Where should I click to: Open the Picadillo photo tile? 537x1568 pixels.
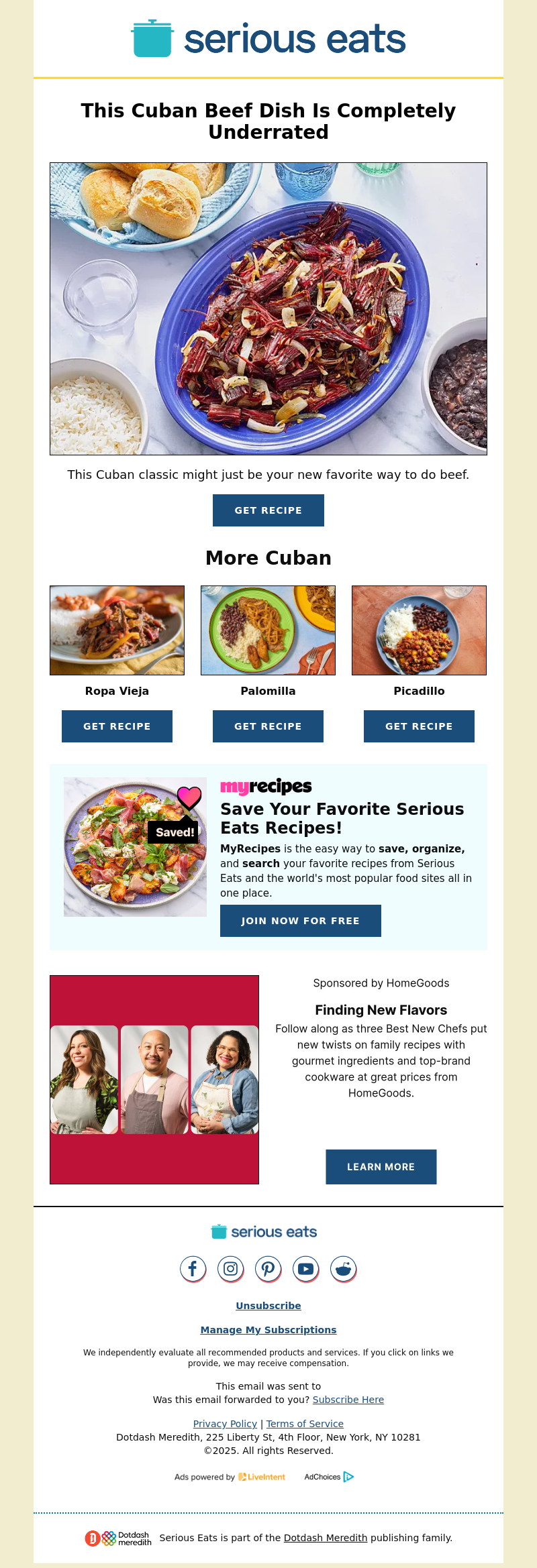click(419, 630)
